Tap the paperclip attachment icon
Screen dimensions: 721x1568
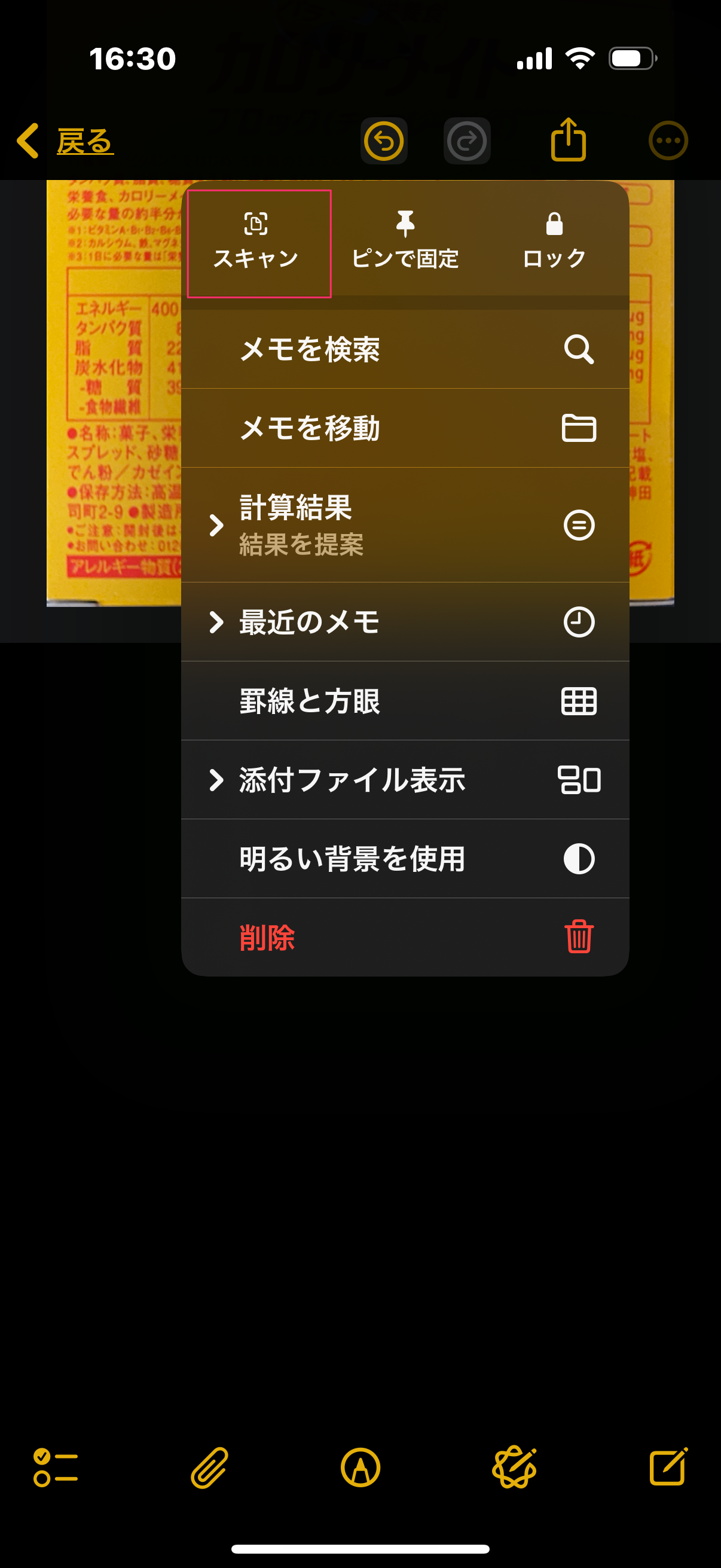point(209,1468)
